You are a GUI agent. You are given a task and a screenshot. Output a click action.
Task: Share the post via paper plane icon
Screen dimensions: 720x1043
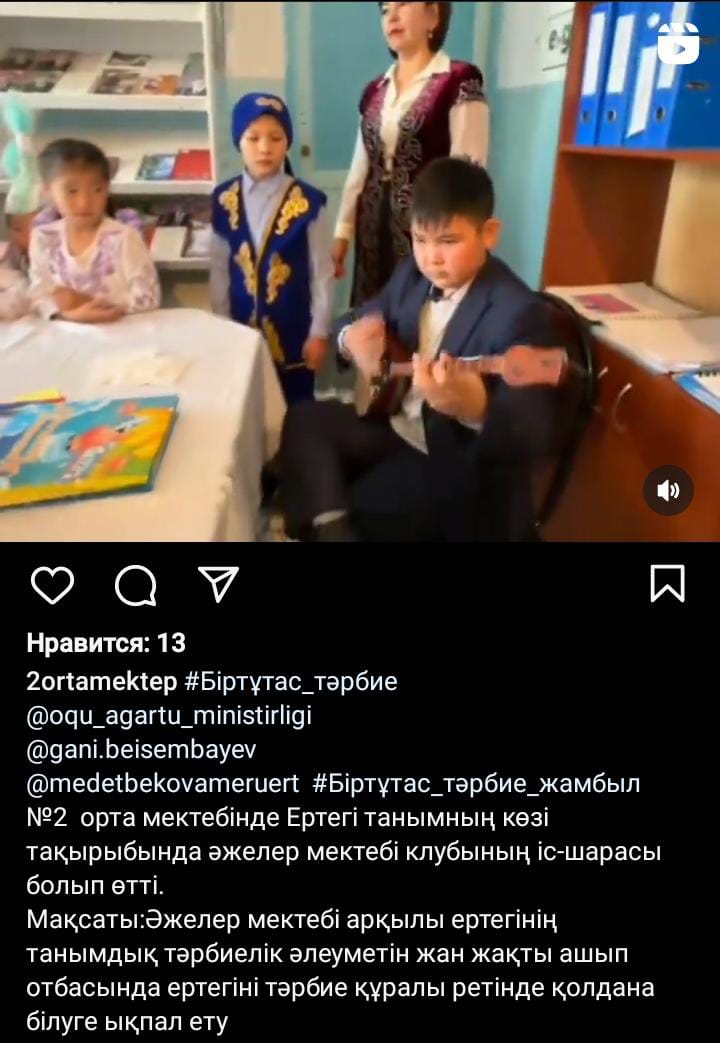point(217,585)
